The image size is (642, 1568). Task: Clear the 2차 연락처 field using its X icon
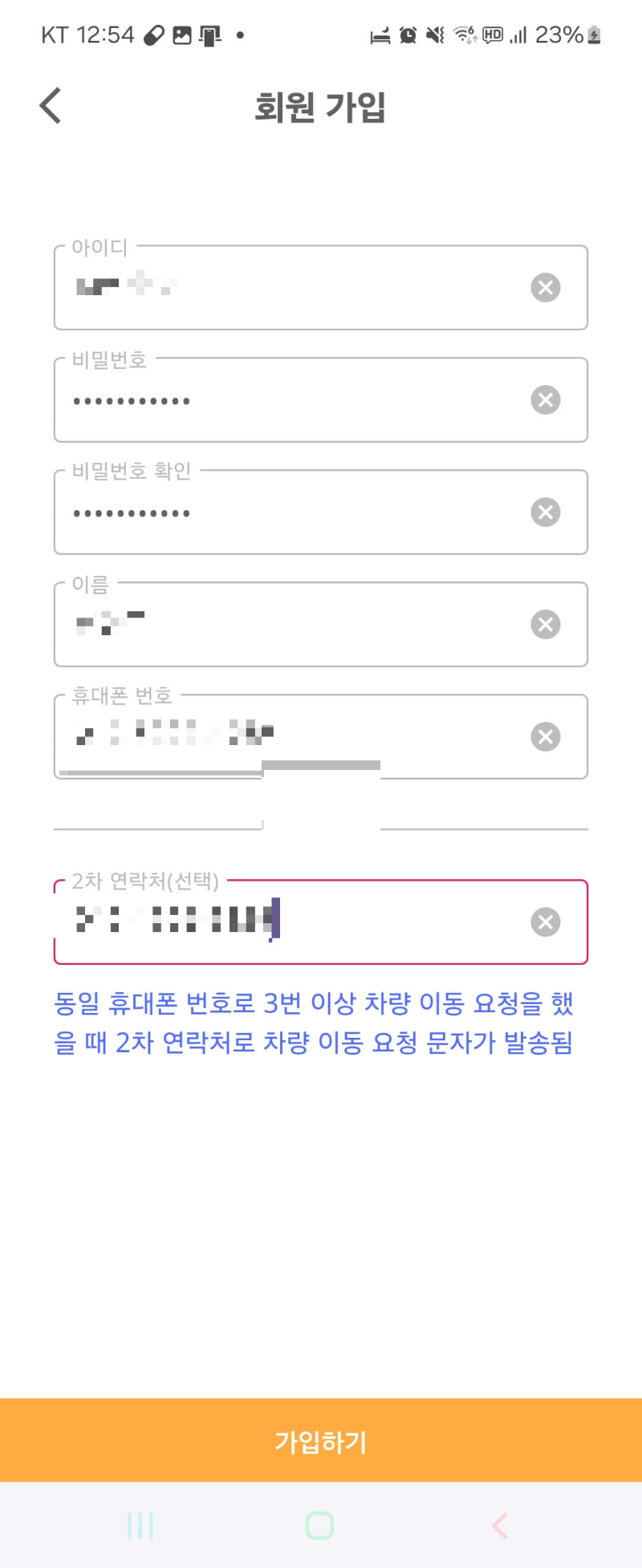[546, 922]
